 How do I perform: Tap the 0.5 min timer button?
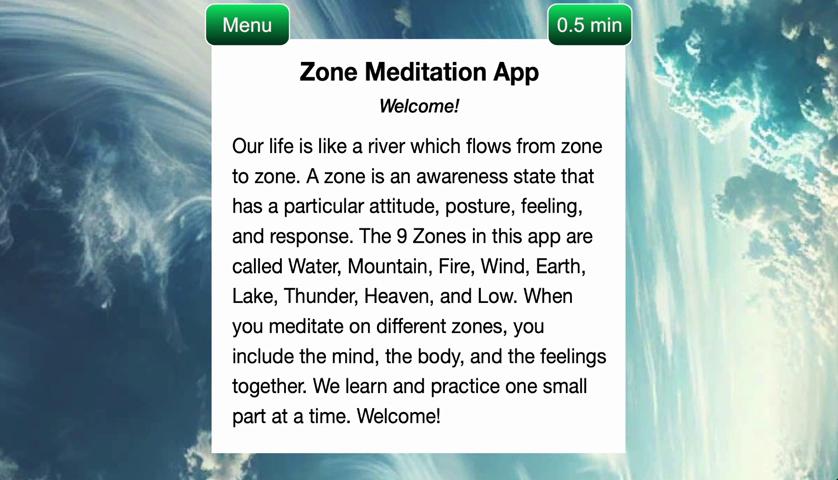pos(589,25)
